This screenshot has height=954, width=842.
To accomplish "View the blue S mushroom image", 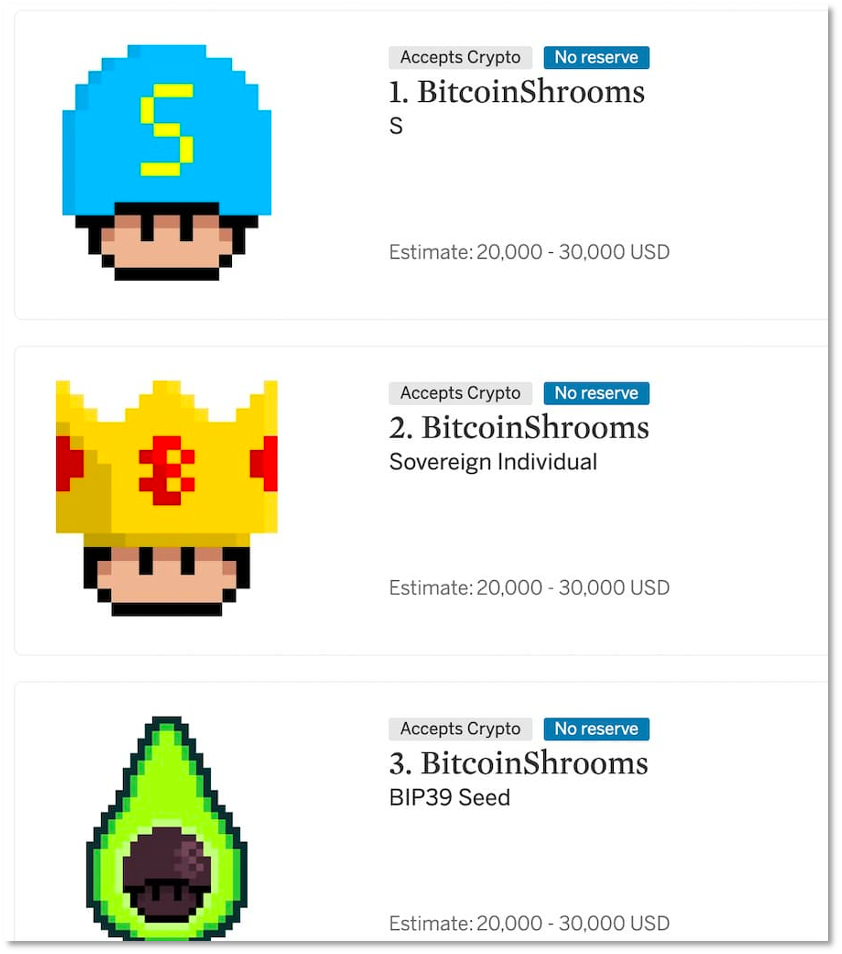I will [166, 162].
